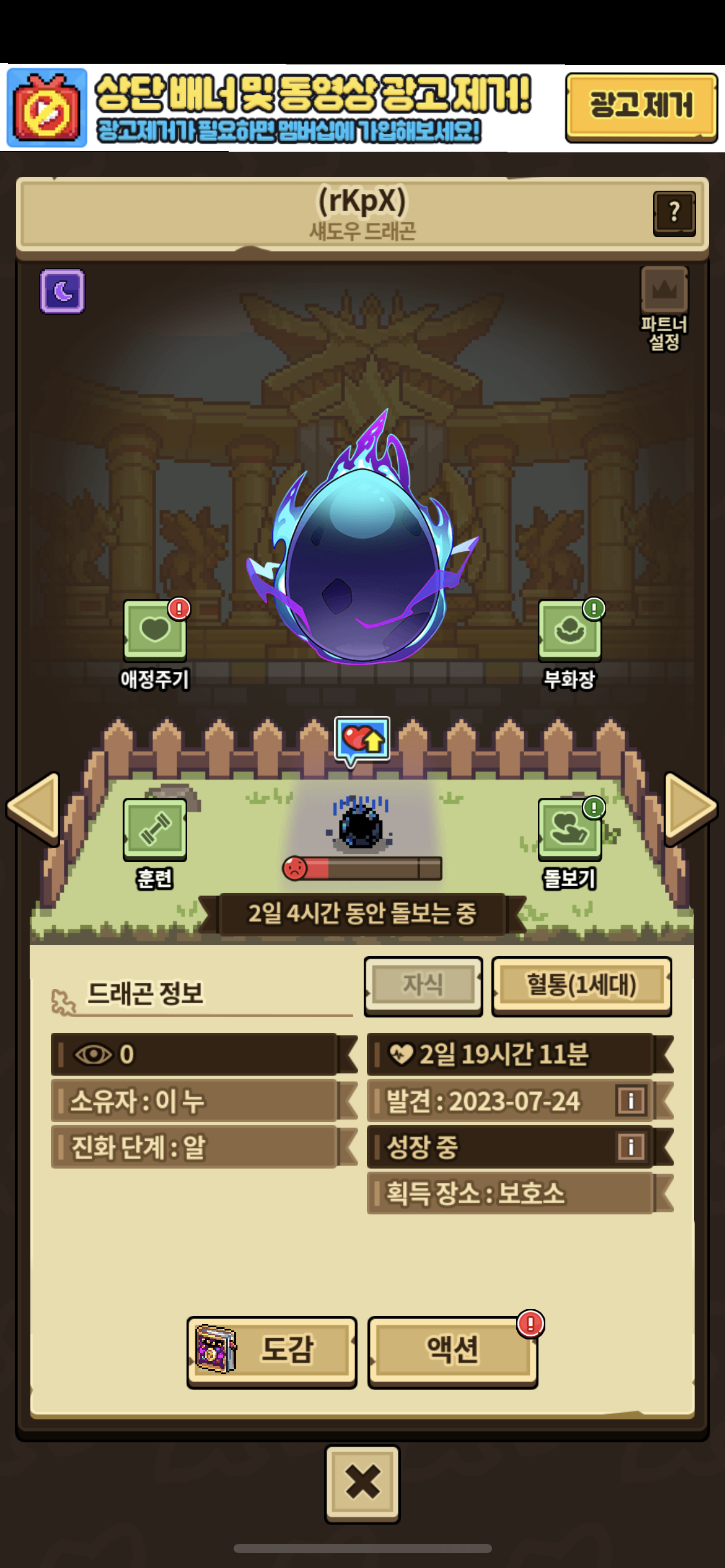The image size is (725, 1568).
Task: Open the 부화장 hatchery button
Action: coord(570,631)
